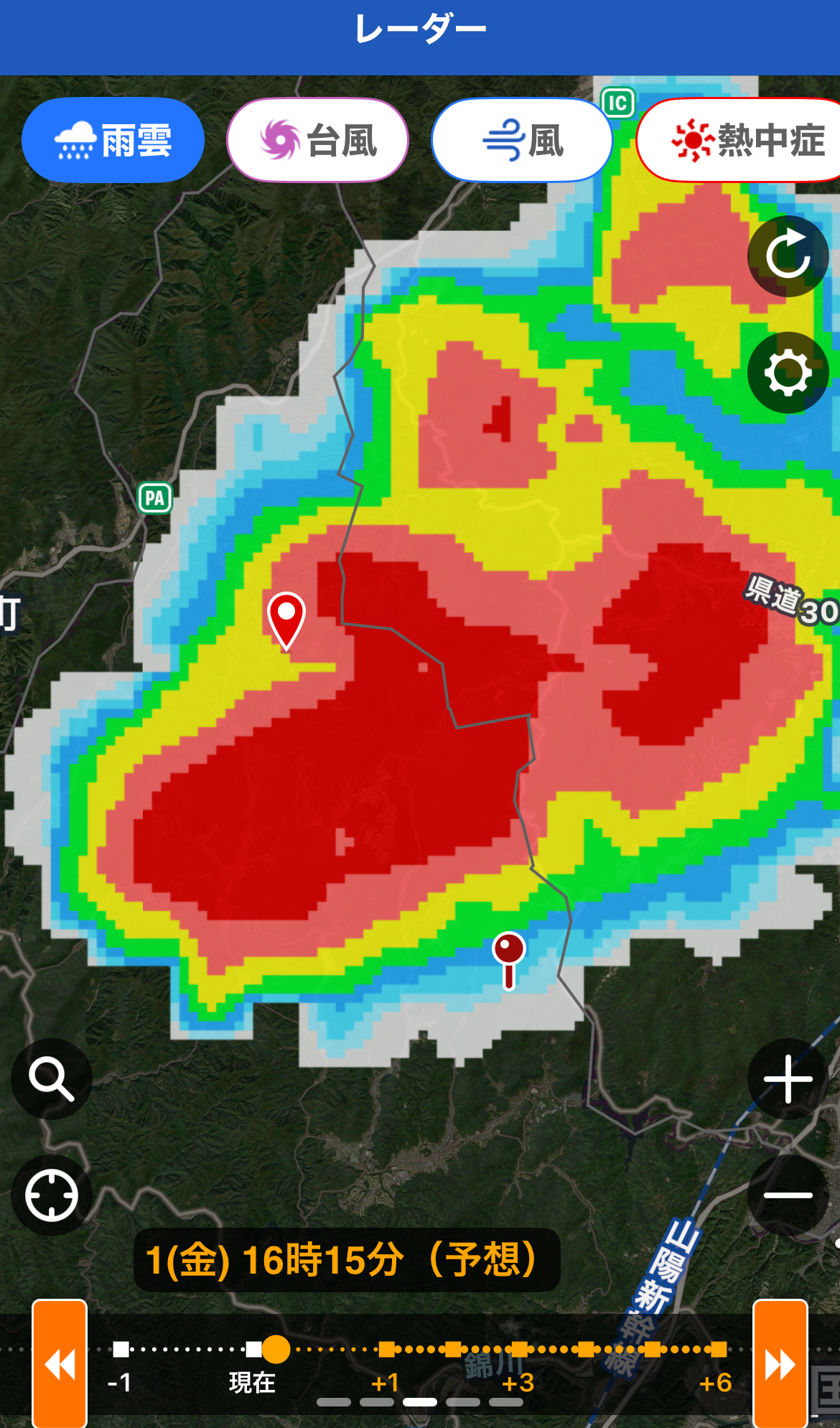Rewind the radar timeline
The height and width of the screenshot is (1428, 840).
[x=60, y=1364]
